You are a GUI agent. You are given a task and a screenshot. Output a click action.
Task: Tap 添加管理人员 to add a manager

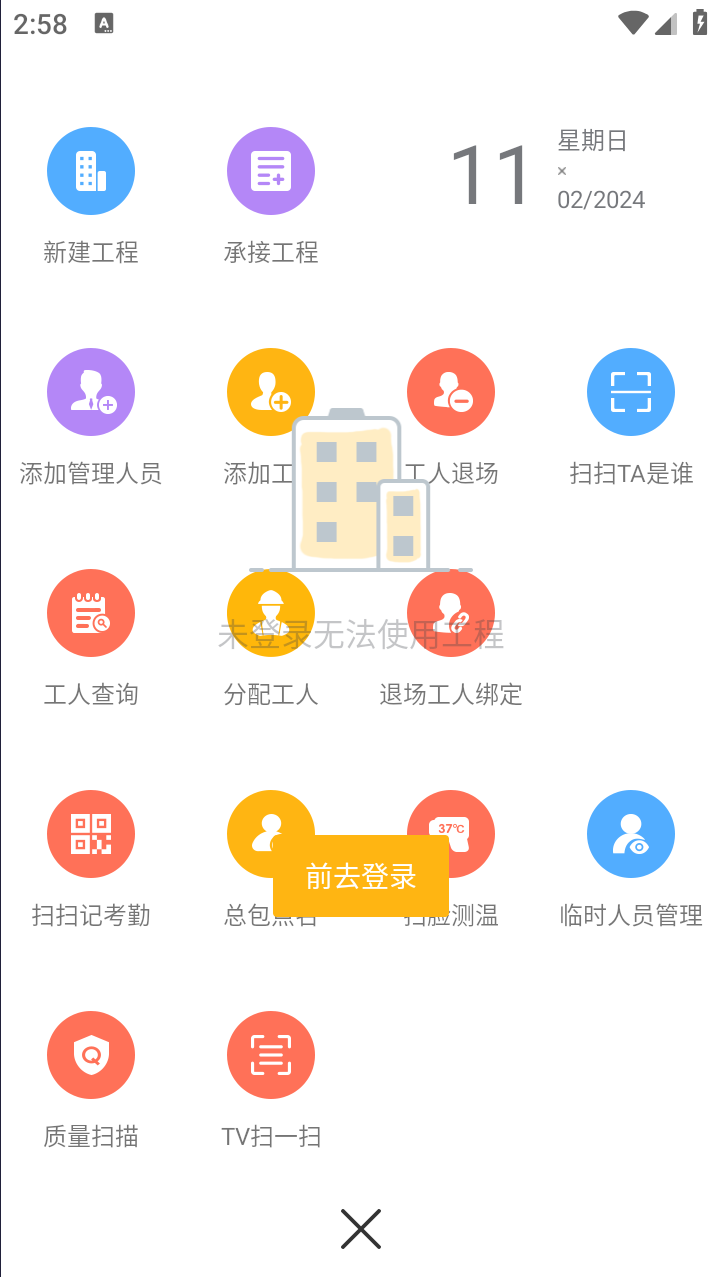(91, 393)
